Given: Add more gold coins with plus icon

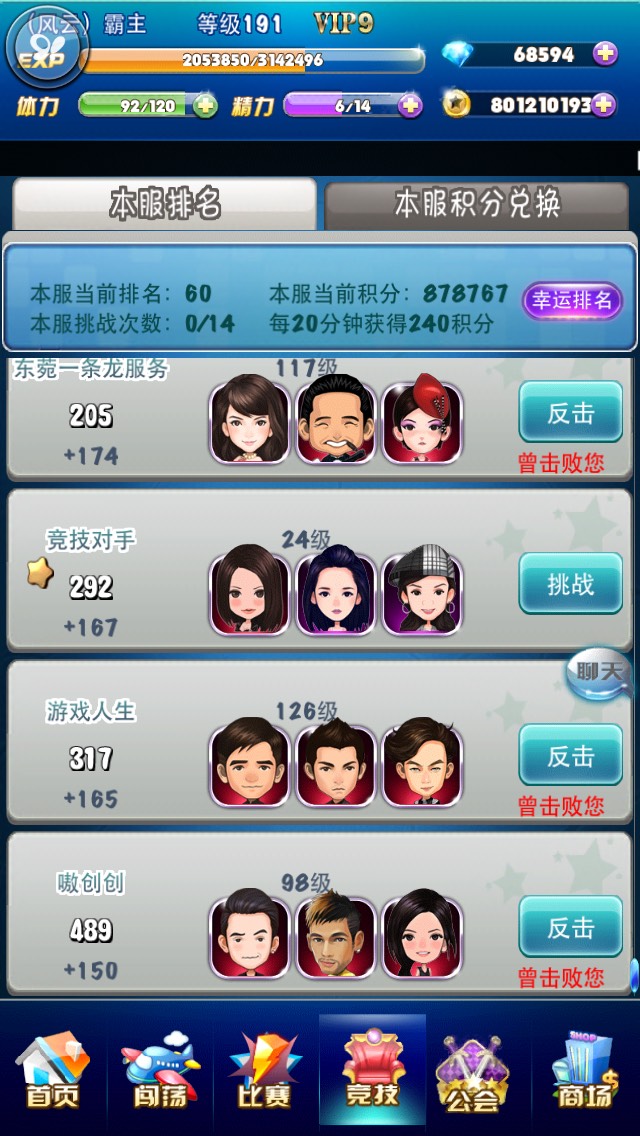Looking at the screenshot, I should pyautogui.click(x=603, y=104).
